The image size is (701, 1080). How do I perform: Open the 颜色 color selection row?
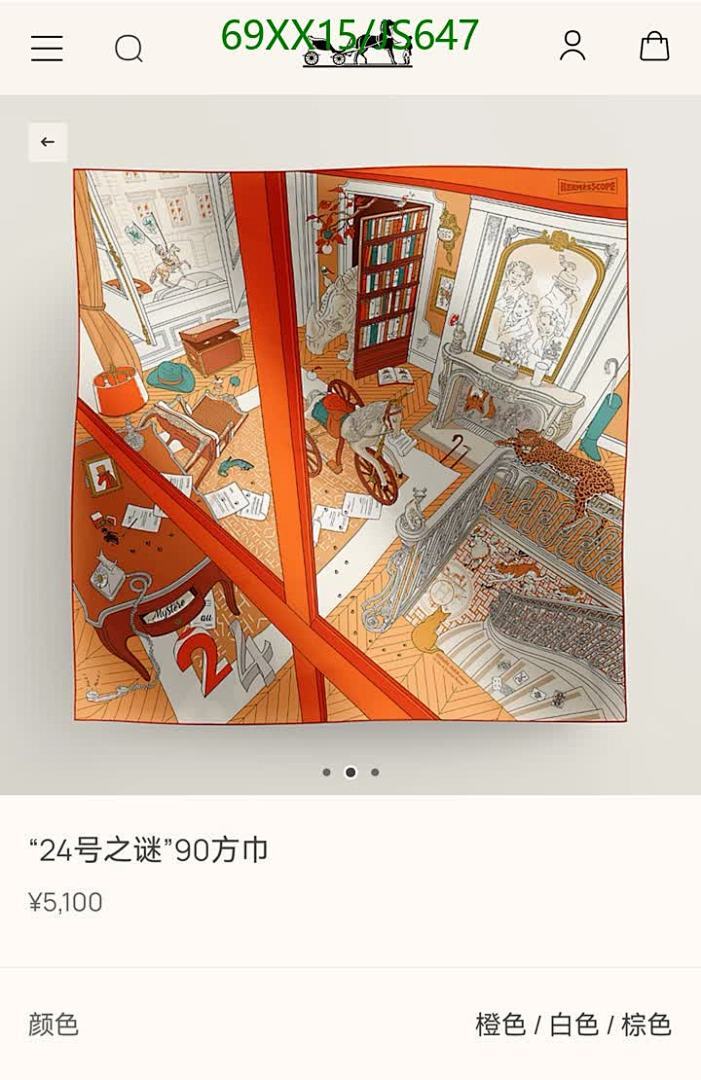tap(350, 1024)
